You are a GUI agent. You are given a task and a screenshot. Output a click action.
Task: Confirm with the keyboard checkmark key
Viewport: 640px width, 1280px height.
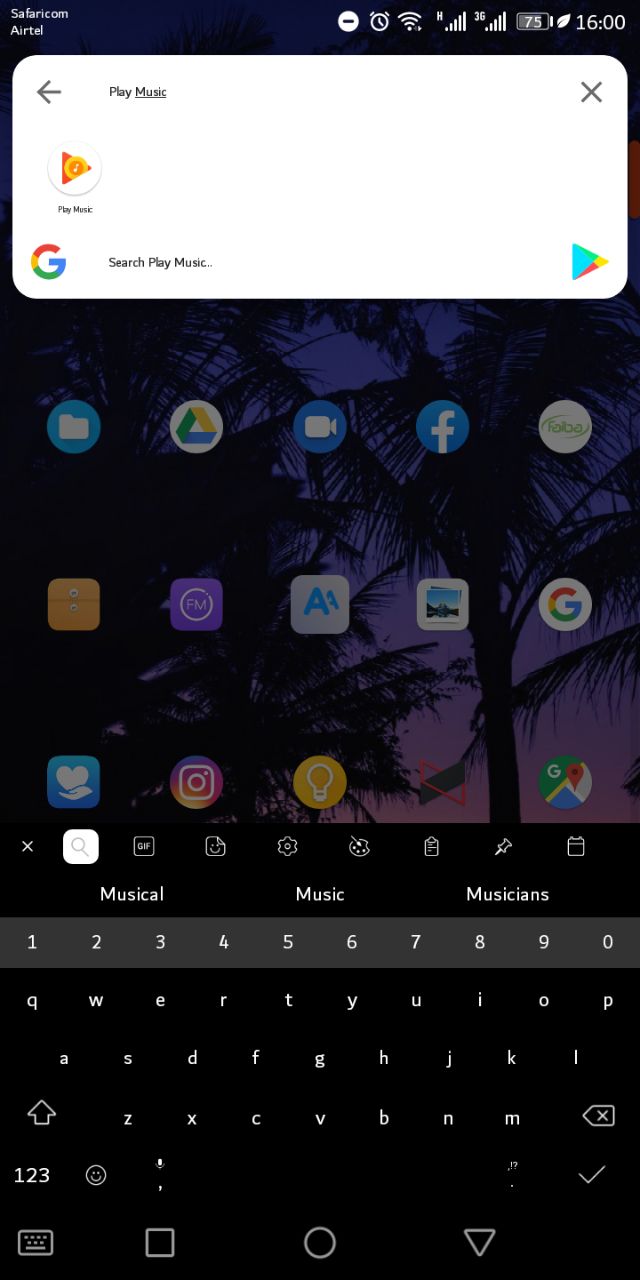coord(592,1174)
